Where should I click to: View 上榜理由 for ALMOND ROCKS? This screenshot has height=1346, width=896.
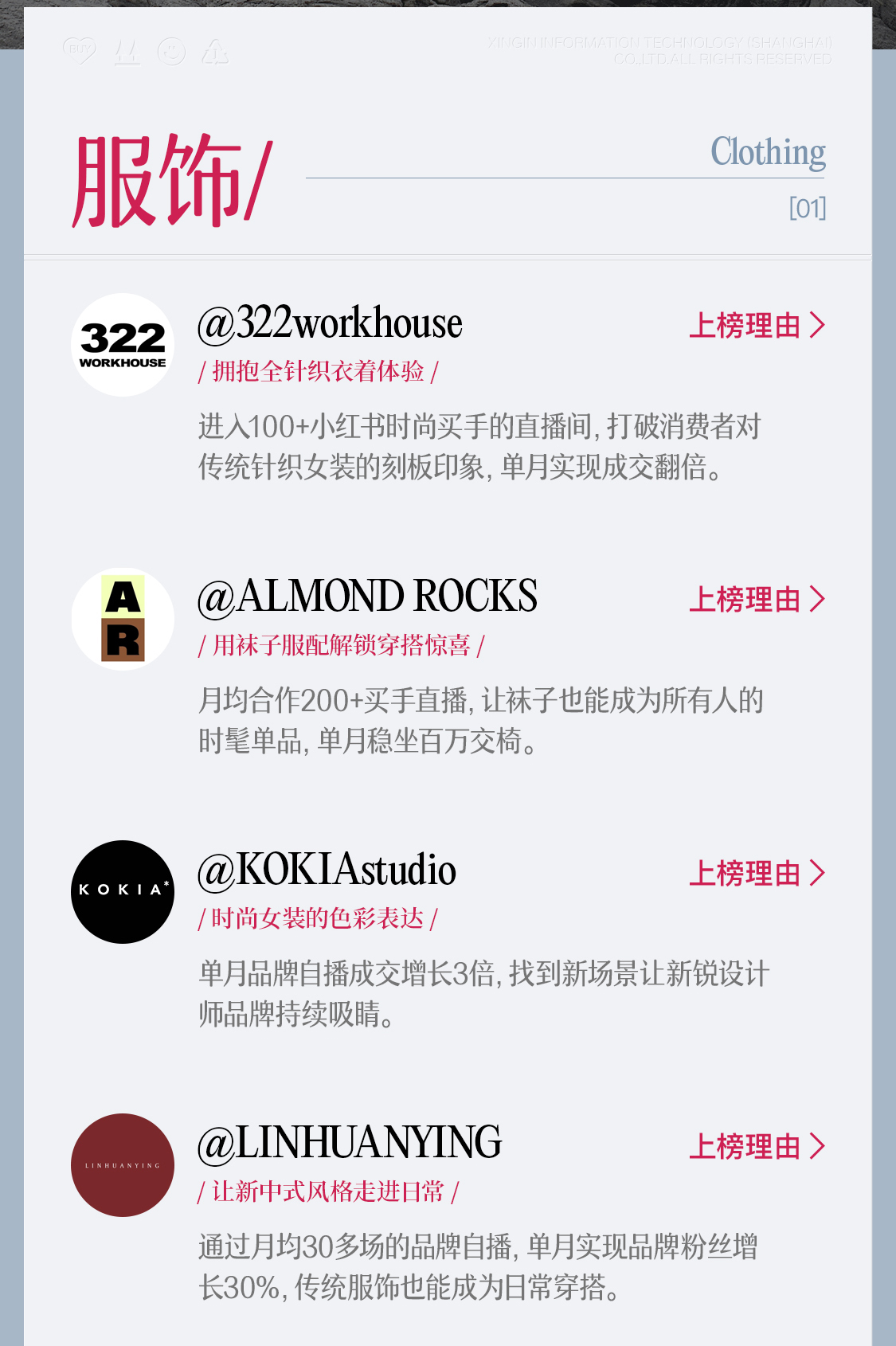pyautogui.click(x=757, y=599)
